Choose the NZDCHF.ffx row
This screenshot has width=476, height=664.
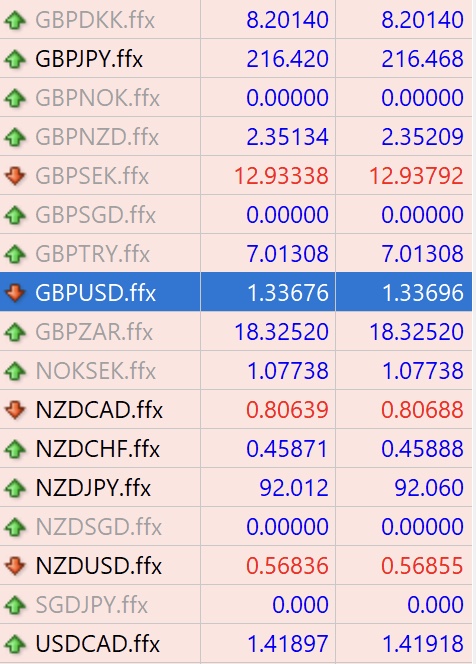[x=236, y=448]
